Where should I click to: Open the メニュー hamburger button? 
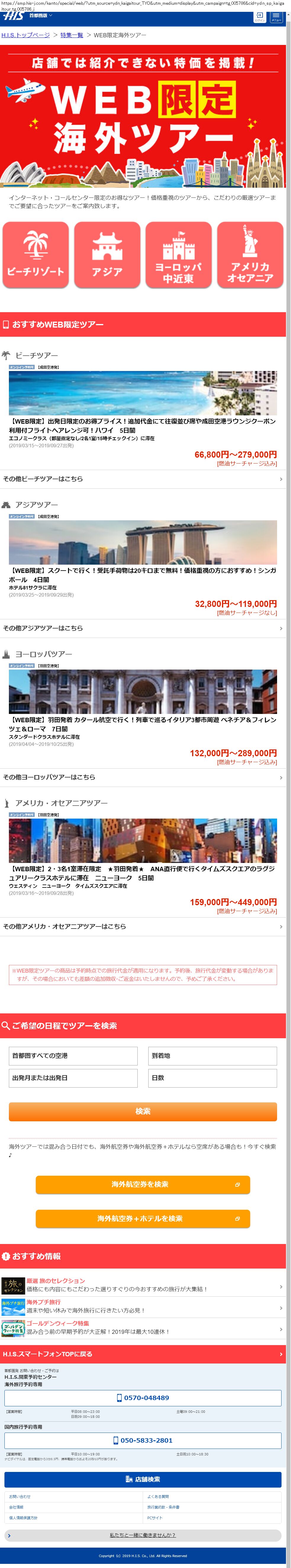(276, 17)
